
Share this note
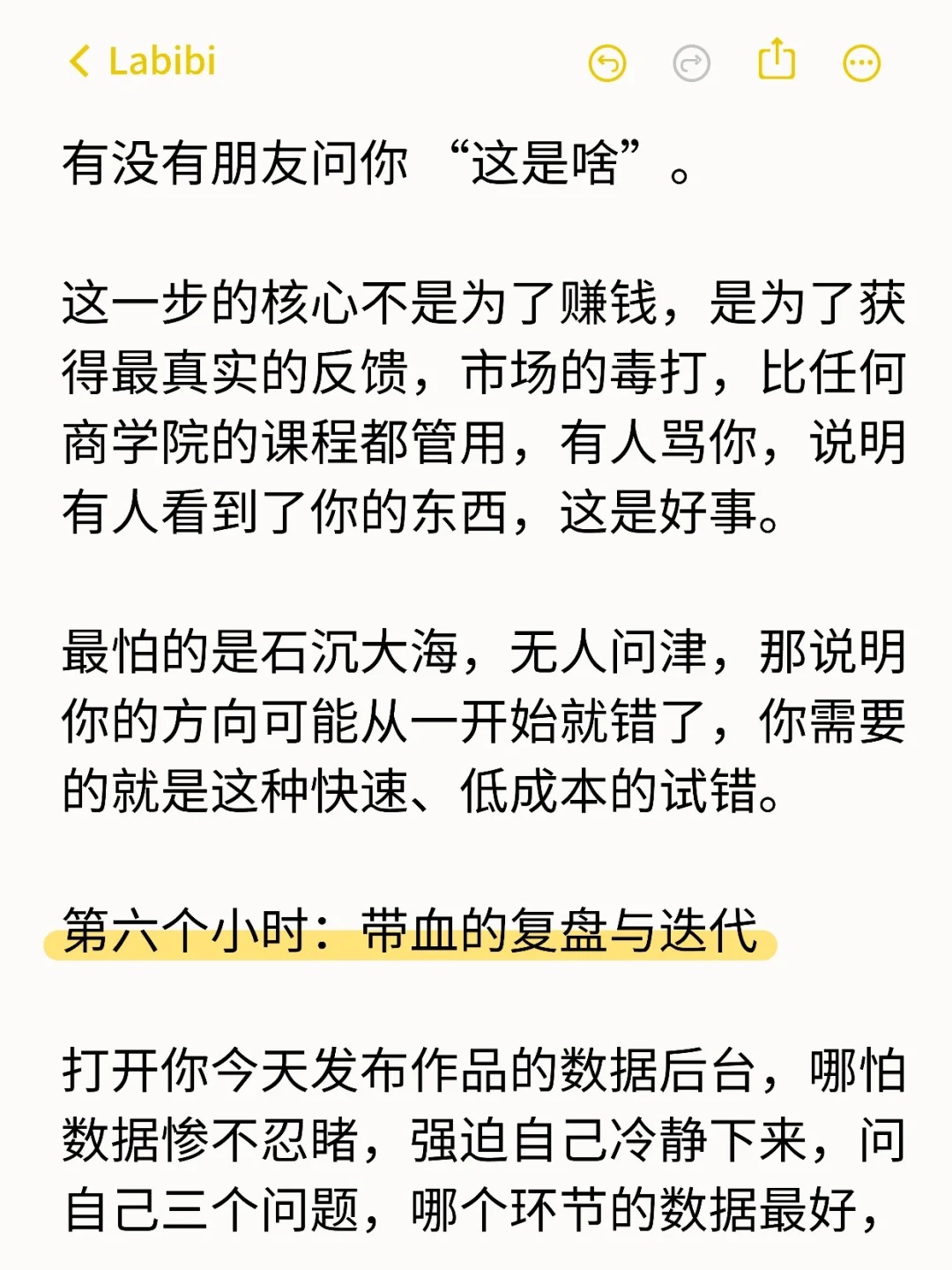click(777, 60)
